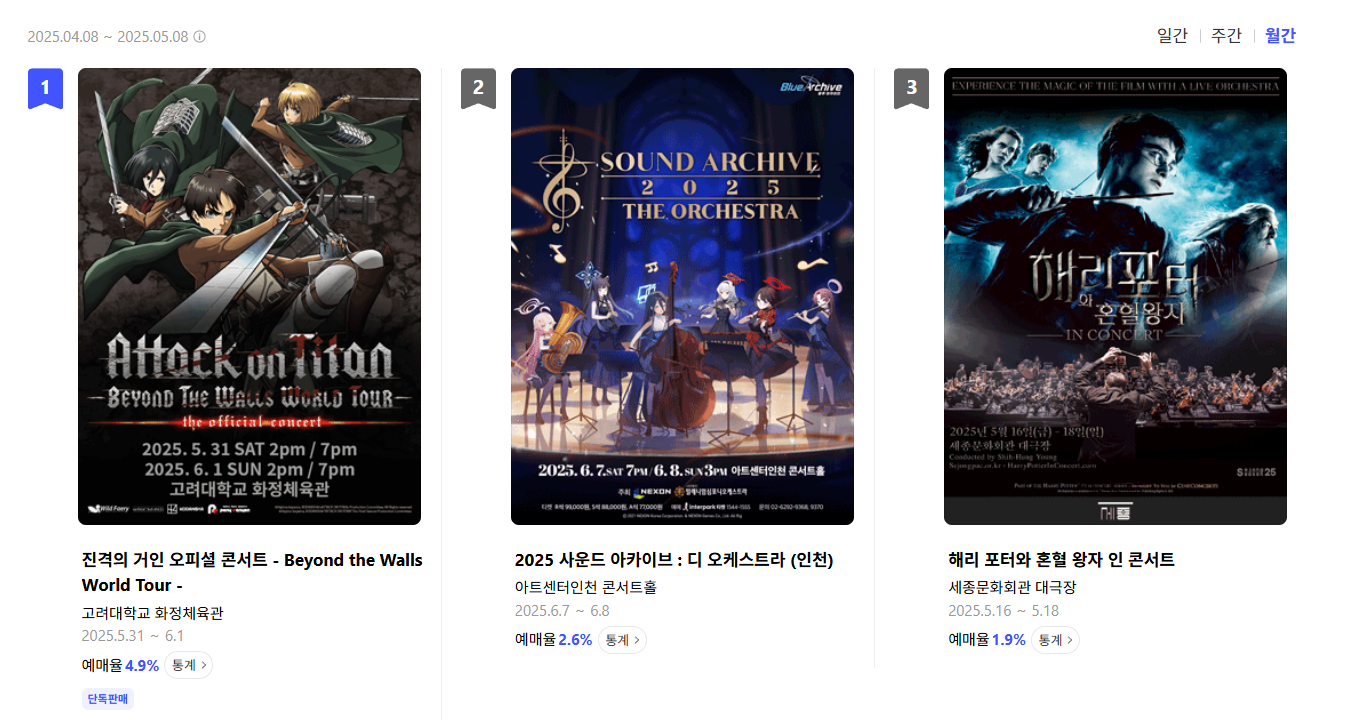View 통계 for the 2.6% booking rate
The width and height of the screenshot is (1345, 720).
coord(622,640)
